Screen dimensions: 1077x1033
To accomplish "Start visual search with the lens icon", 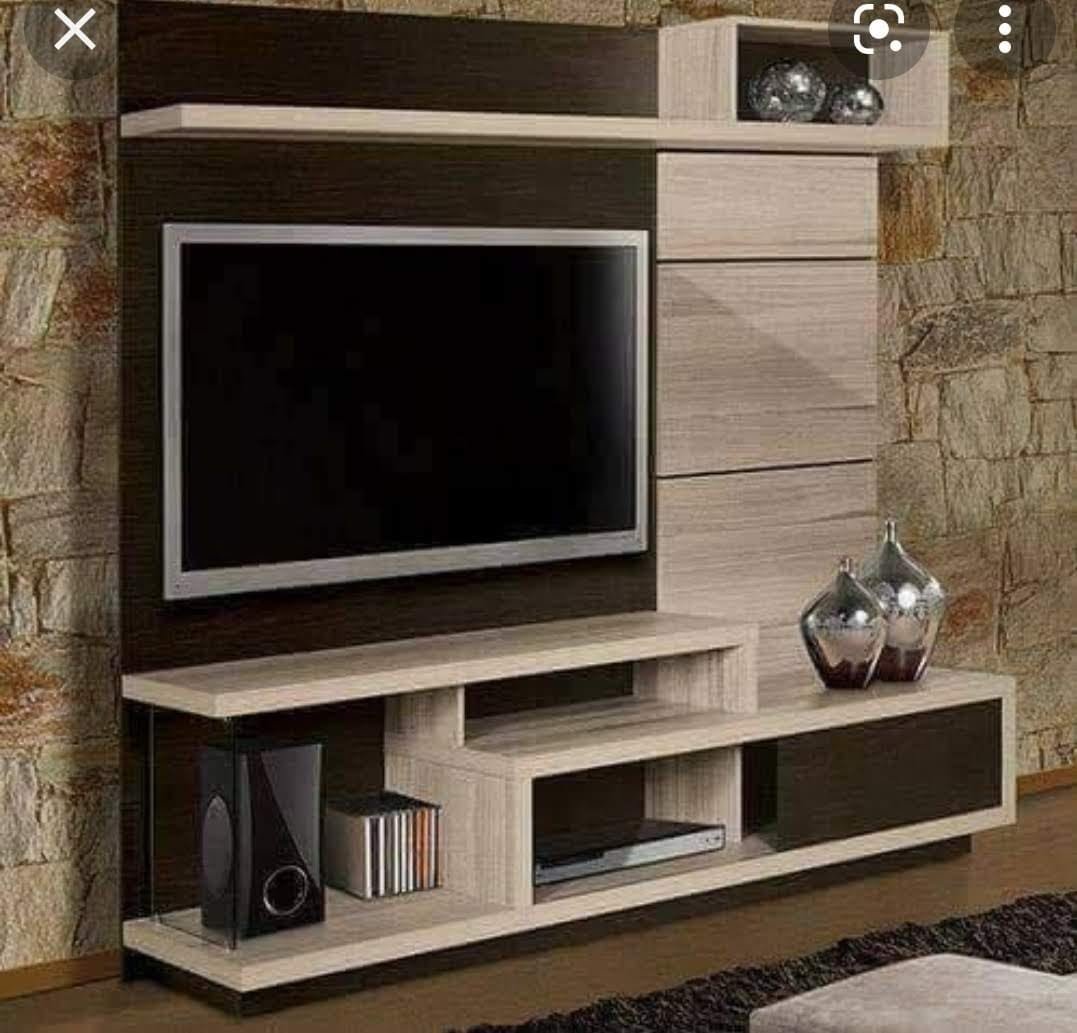I will (x=878, y=30).
